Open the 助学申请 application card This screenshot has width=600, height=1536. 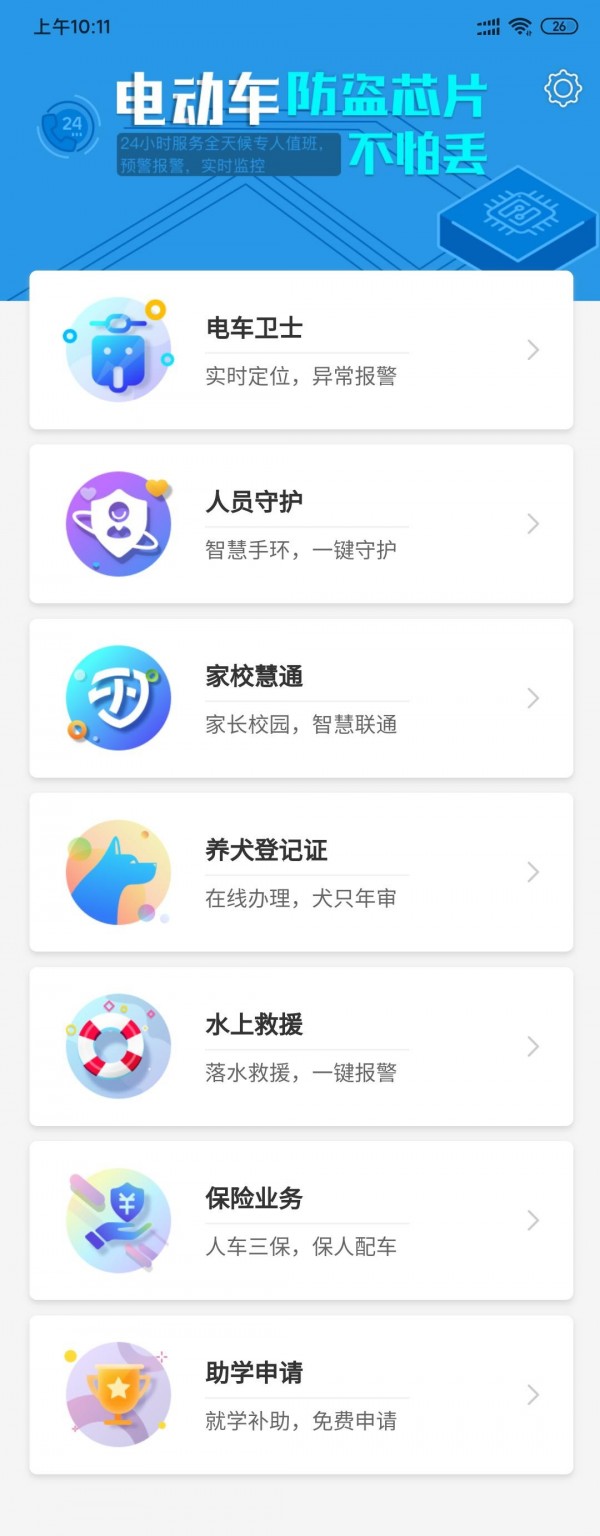(x=301, y=1394)
